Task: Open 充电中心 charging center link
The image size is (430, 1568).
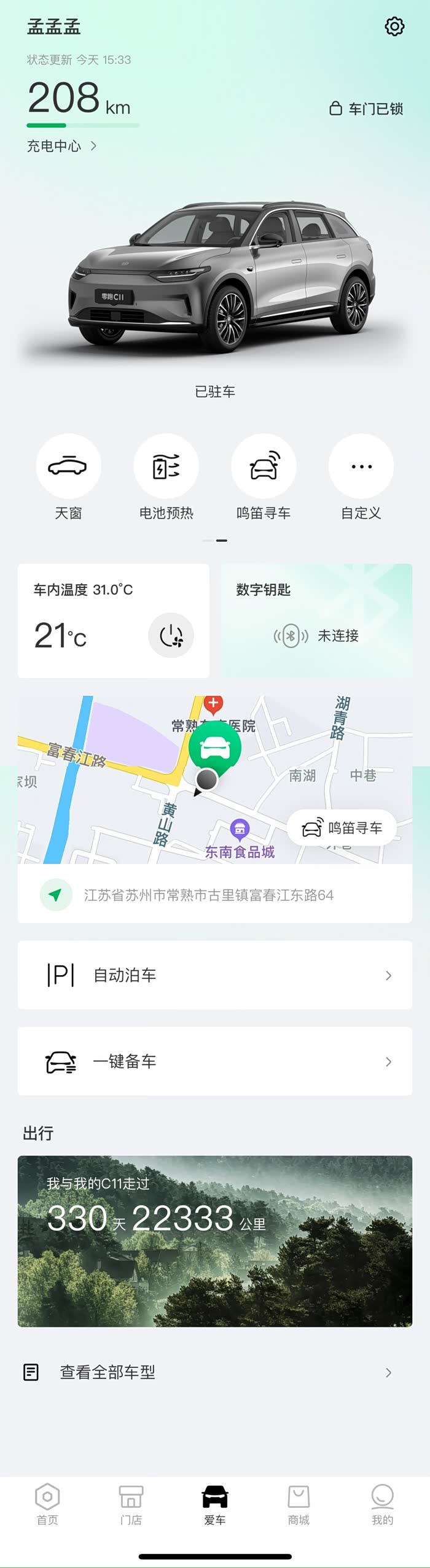Action: coord(61,146)
